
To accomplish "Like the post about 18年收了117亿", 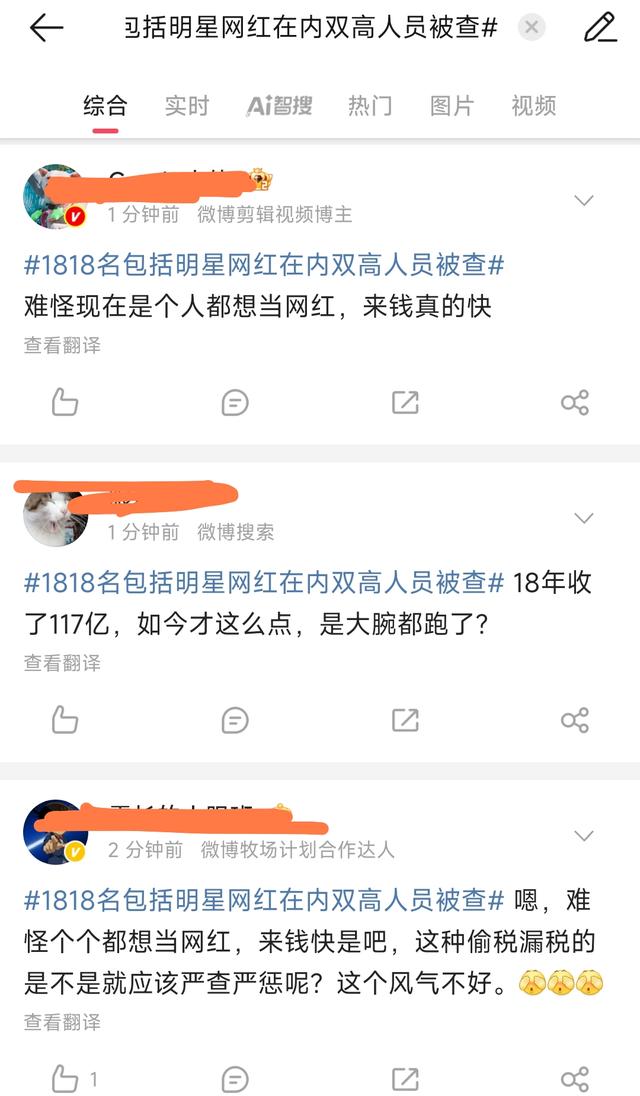I will 64,720.
